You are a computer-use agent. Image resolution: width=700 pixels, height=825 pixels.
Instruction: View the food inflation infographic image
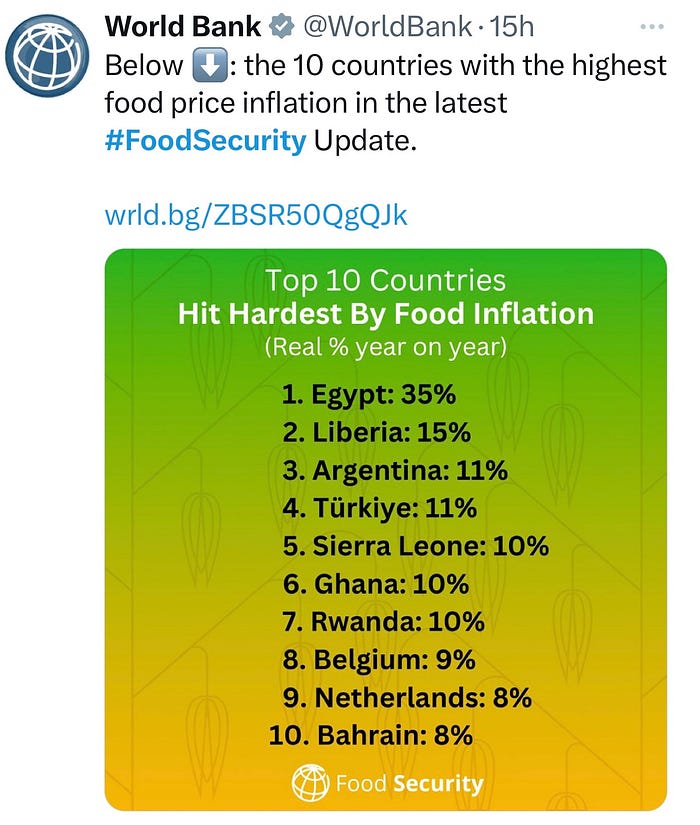(385, 529)
